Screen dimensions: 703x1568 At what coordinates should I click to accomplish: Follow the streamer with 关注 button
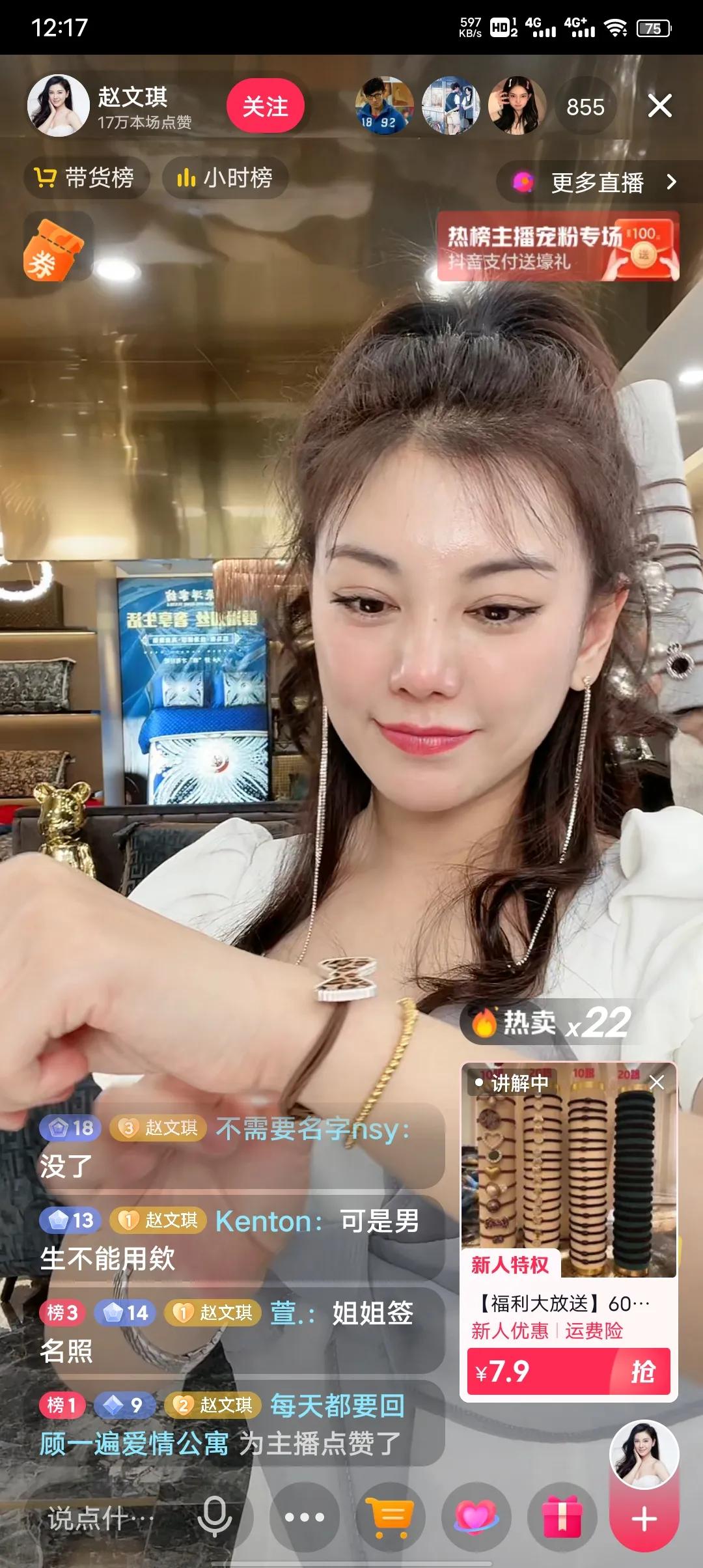(265, 106)
